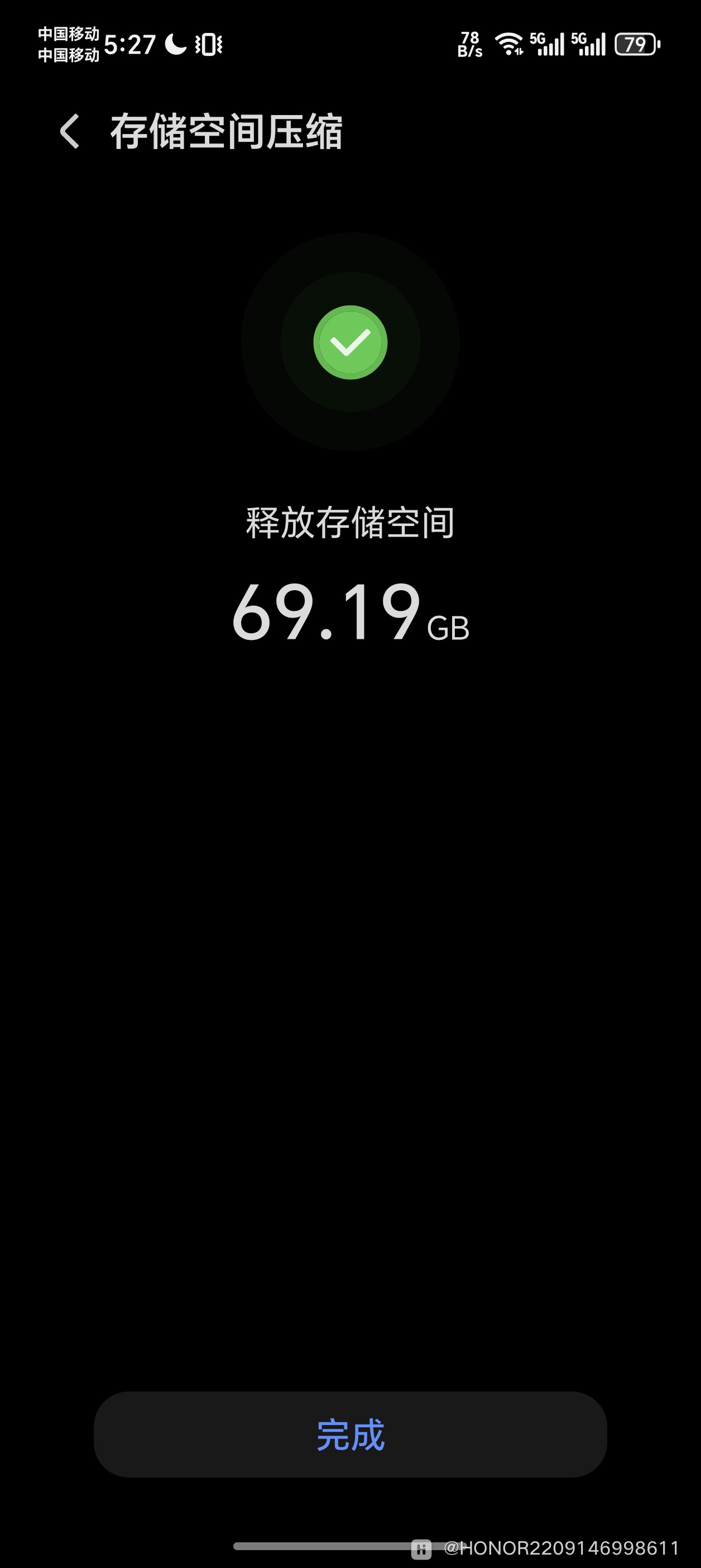The image size is (701, 1568).
Task: Go back from 存储空间压缩 screen
Action: tap(69, 131)
